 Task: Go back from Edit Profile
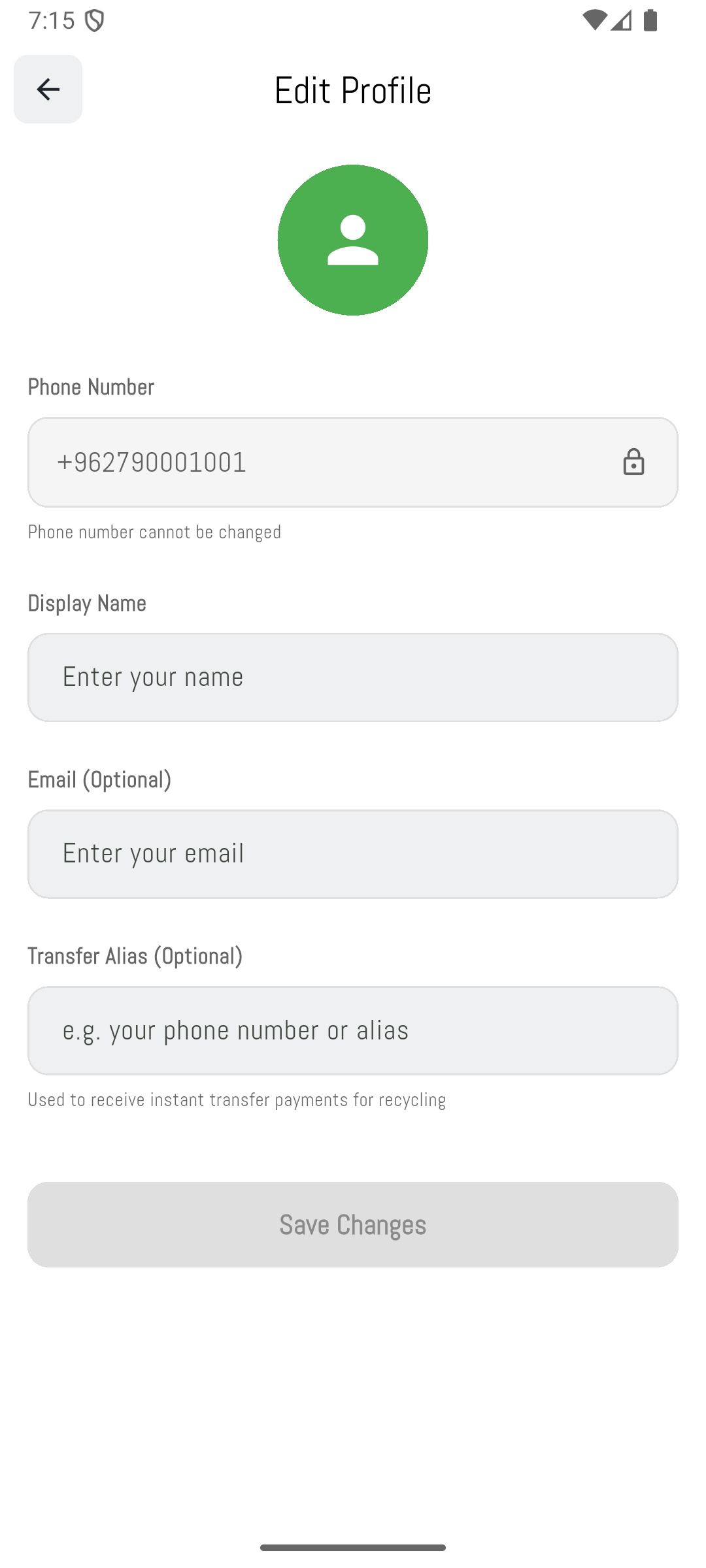point(48,89)
